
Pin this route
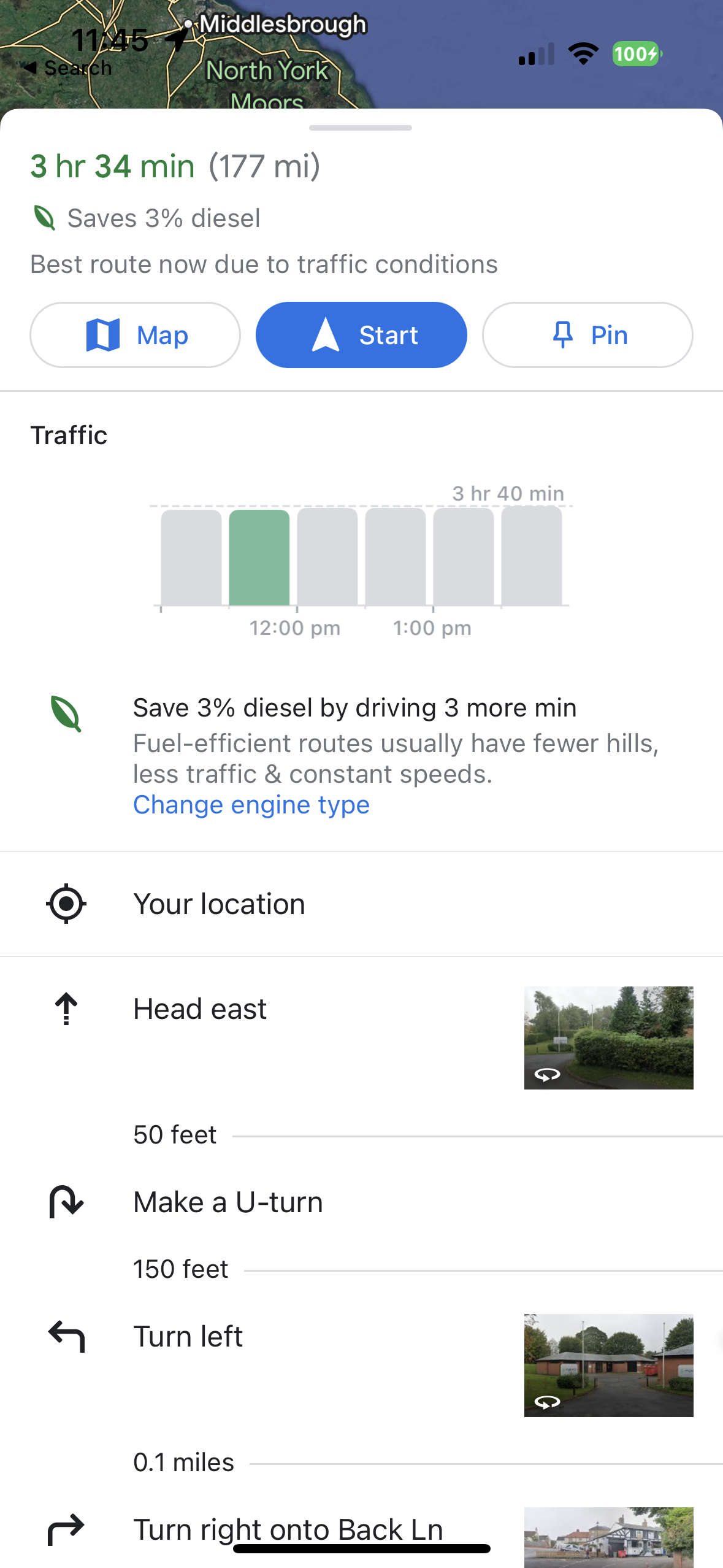pyautogui.click(x=587, y=335)
